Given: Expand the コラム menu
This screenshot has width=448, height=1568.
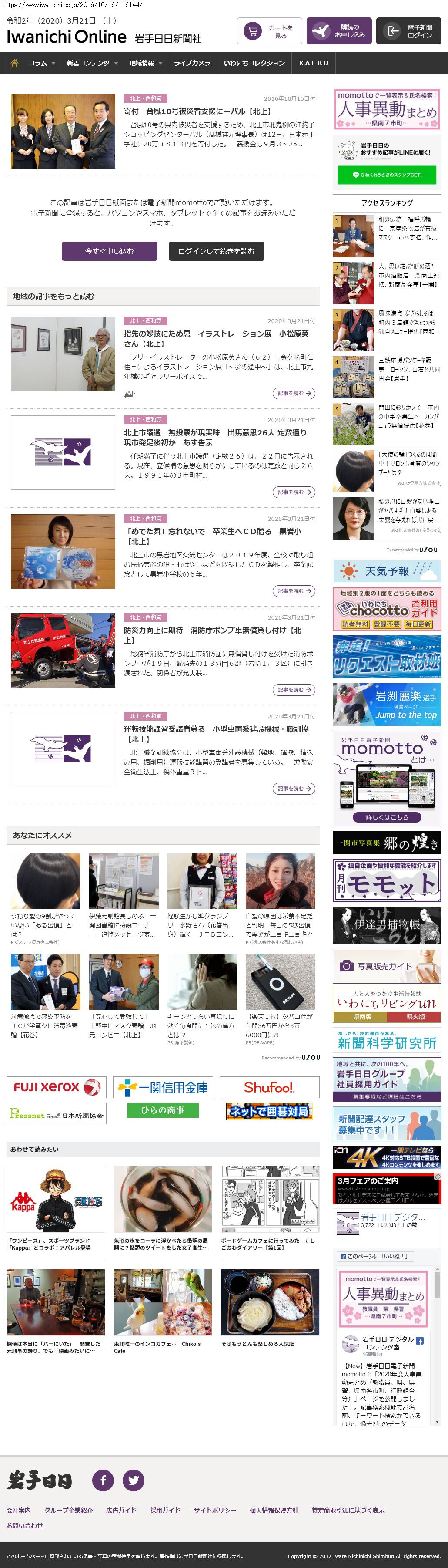Looking at the screenshot, I should pyautogui.click(x=41, y=63).
